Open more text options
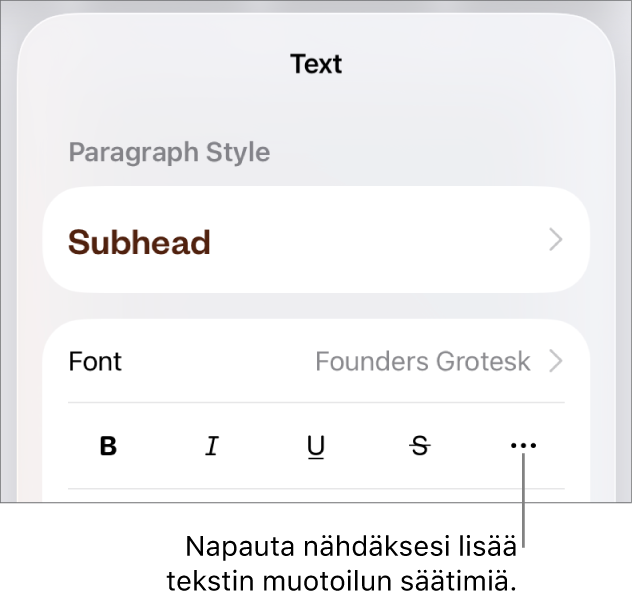Screen dimensions: 633x599 click(523, 446)
